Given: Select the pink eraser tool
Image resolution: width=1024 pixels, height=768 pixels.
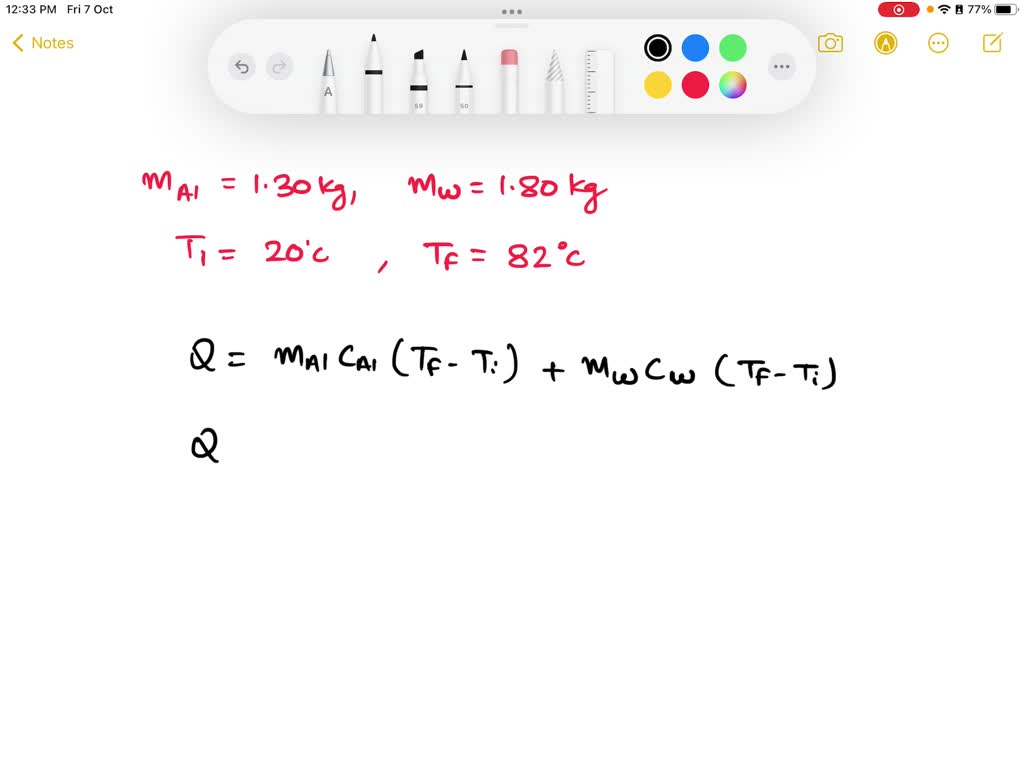Looking at the screenshot, I should pyautogui.click(x=509, y=80).
